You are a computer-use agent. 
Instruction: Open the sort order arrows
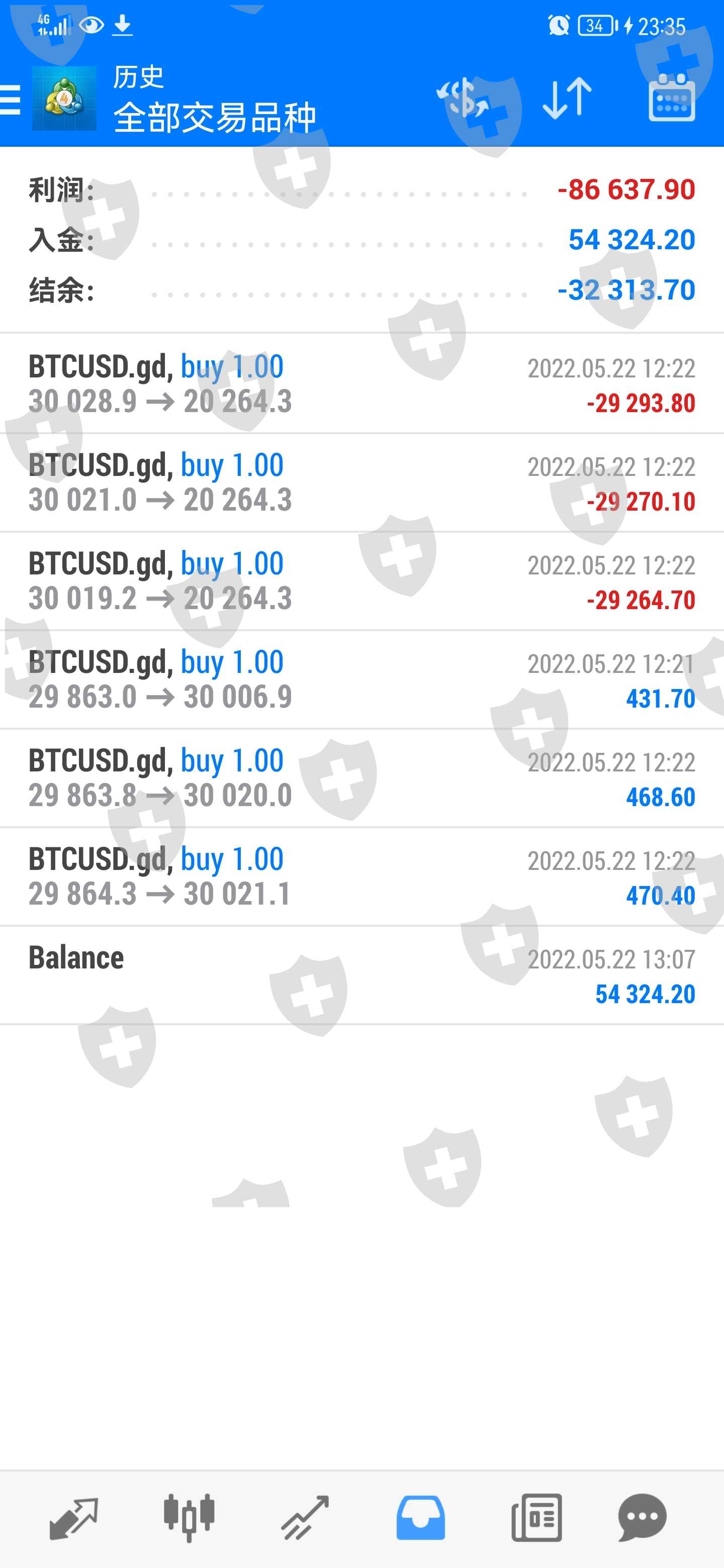click(x=567, y=98)
